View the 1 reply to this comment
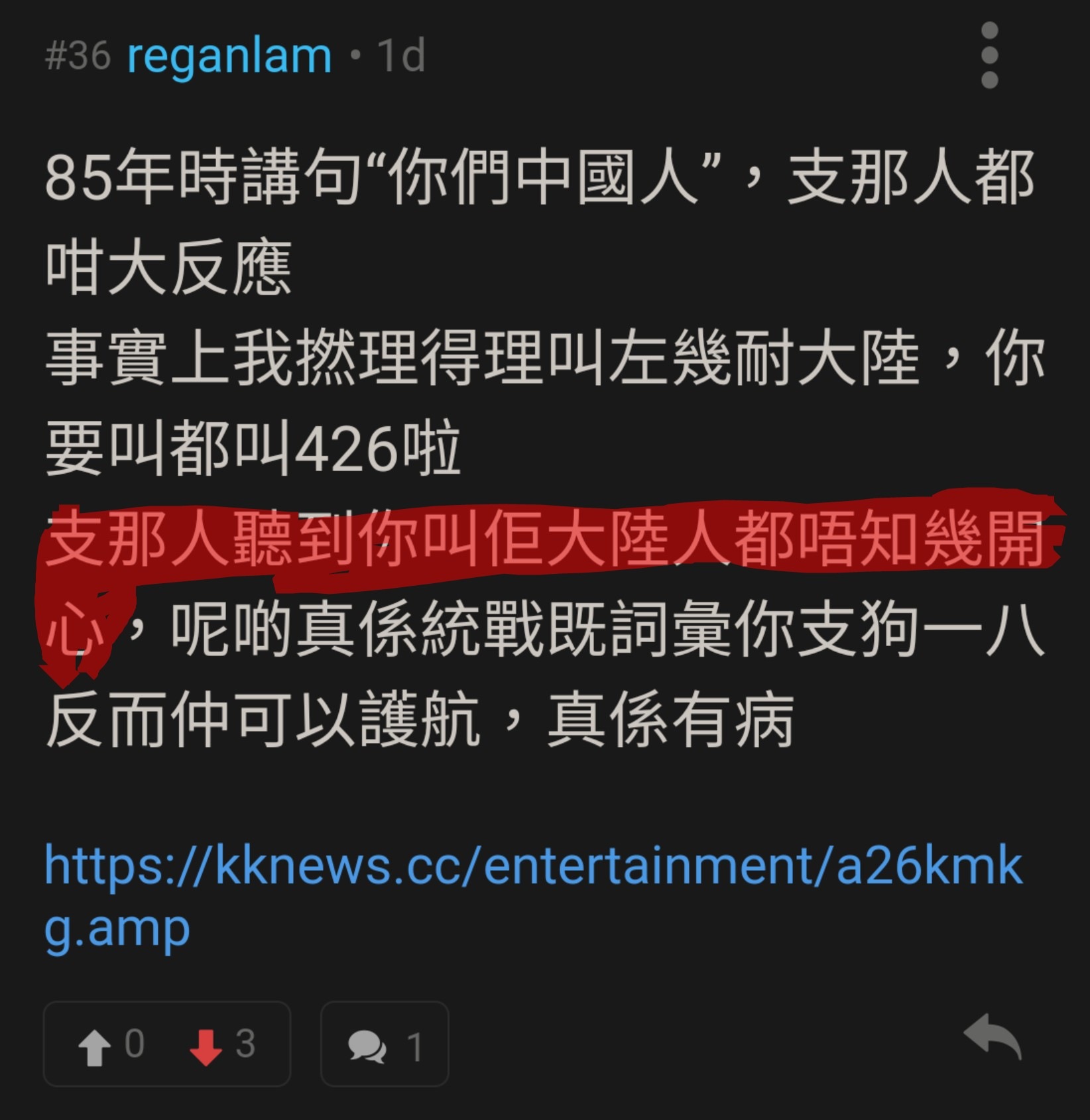Screen dimensions: 1090x1120 point(385,1046)
